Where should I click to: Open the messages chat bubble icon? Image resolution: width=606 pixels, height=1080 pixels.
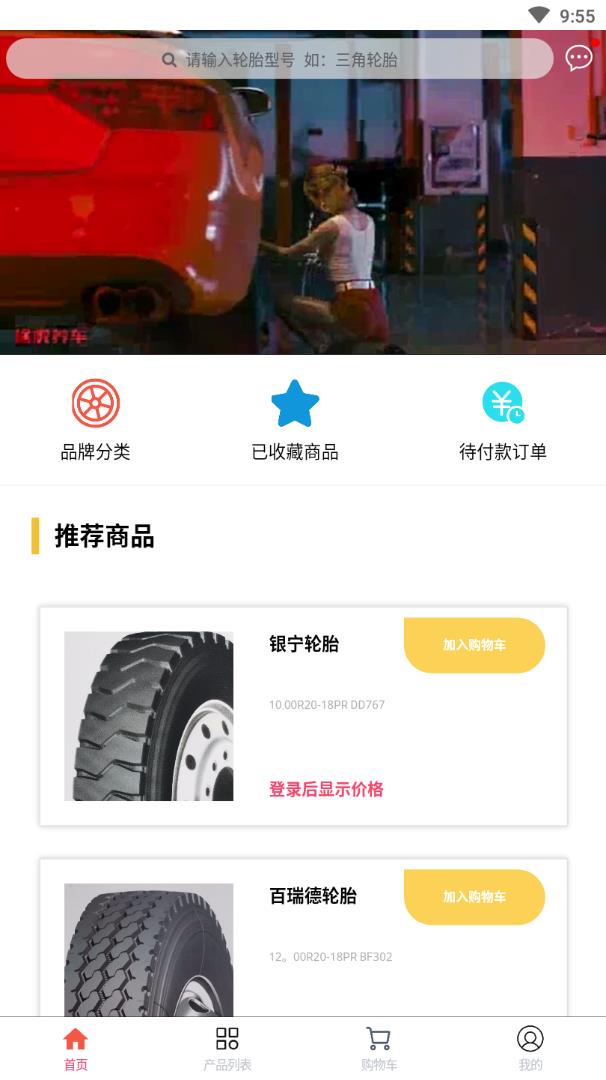[x=579, y=58]
